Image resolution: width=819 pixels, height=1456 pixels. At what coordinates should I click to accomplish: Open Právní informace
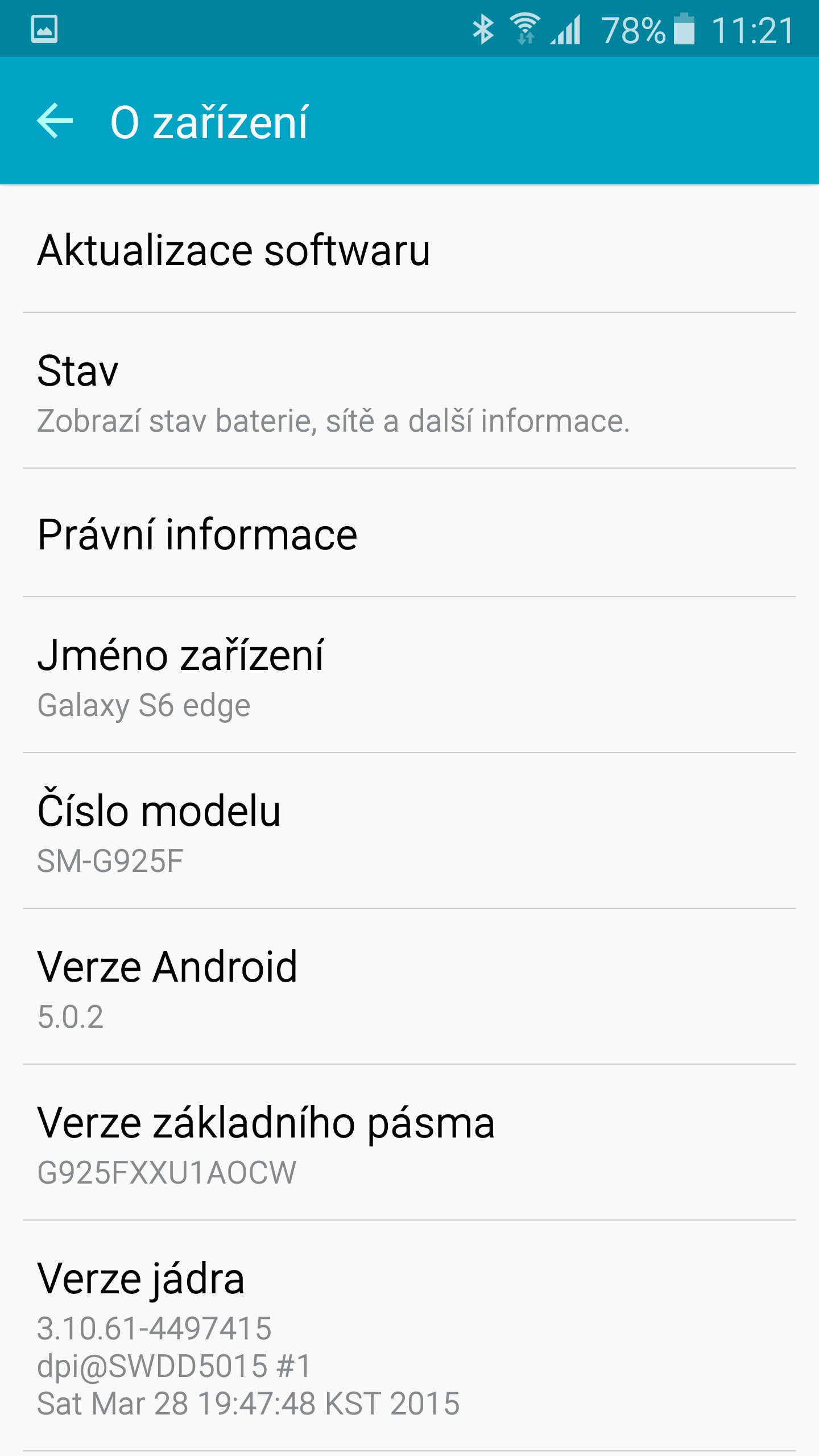click(409, 533)
